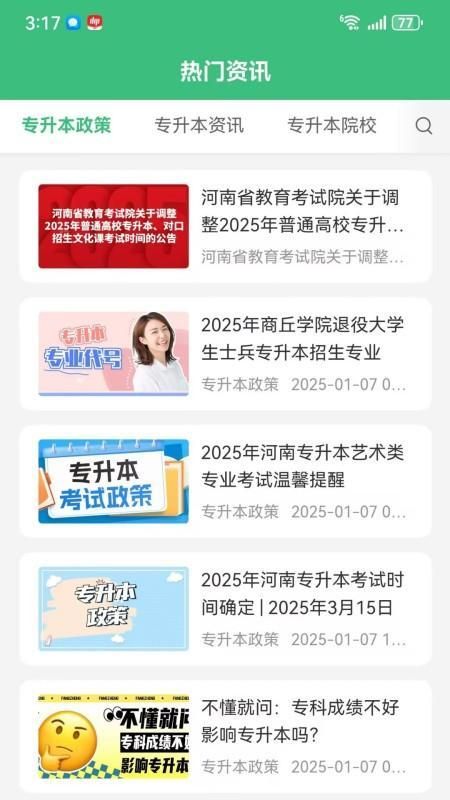Open the 考试时间确定 2025年3月15日 article
Image resolution: width=450 pixels, height=800 pixels.
pyautogui.click(x=226, y=609)
